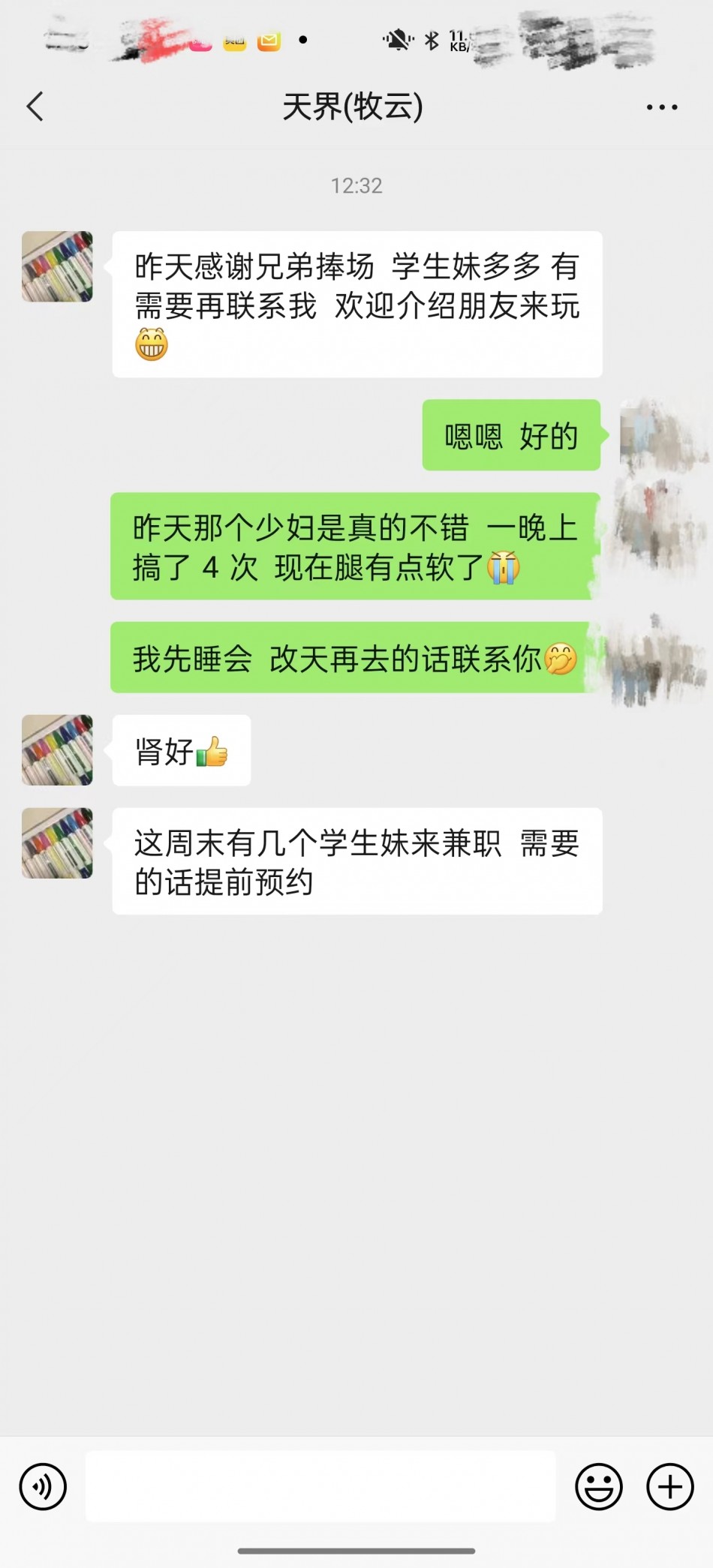Image resolution: width=713 pixels, height=1568 pixels.
Task: Tap the contact avatar next to the thumbs-up reply
Action: point(57,749)
